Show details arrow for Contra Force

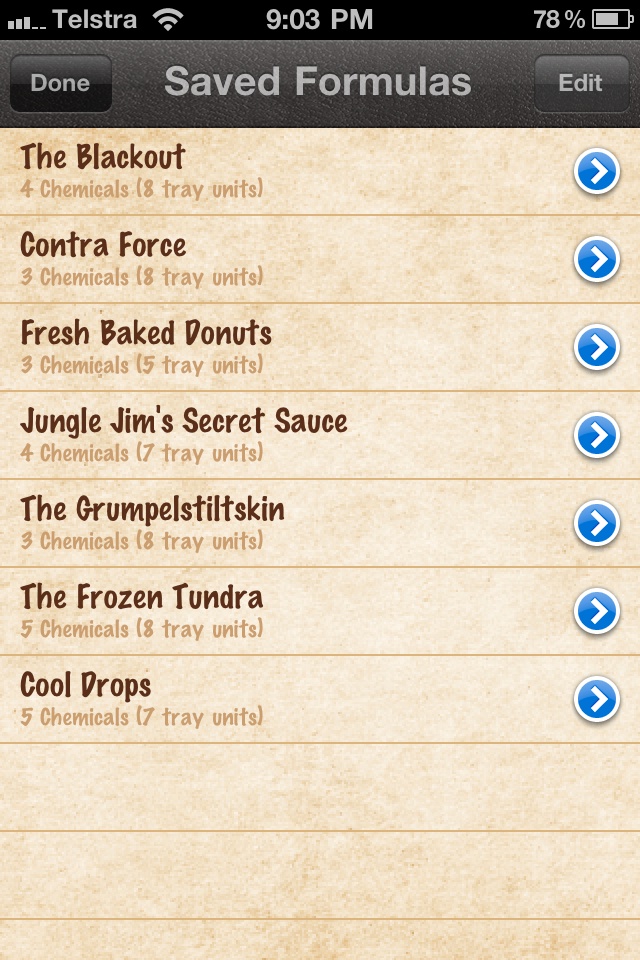pos(597,261)
